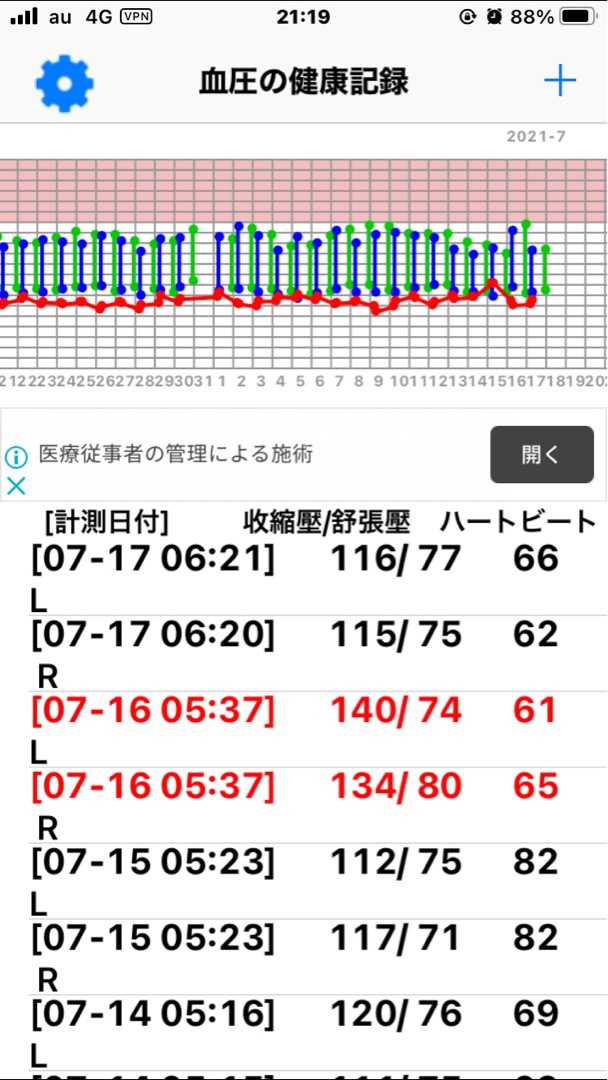Select the record reading 140/74
This screenshot has width=608, height=1080.
click(x=304, y=729)
